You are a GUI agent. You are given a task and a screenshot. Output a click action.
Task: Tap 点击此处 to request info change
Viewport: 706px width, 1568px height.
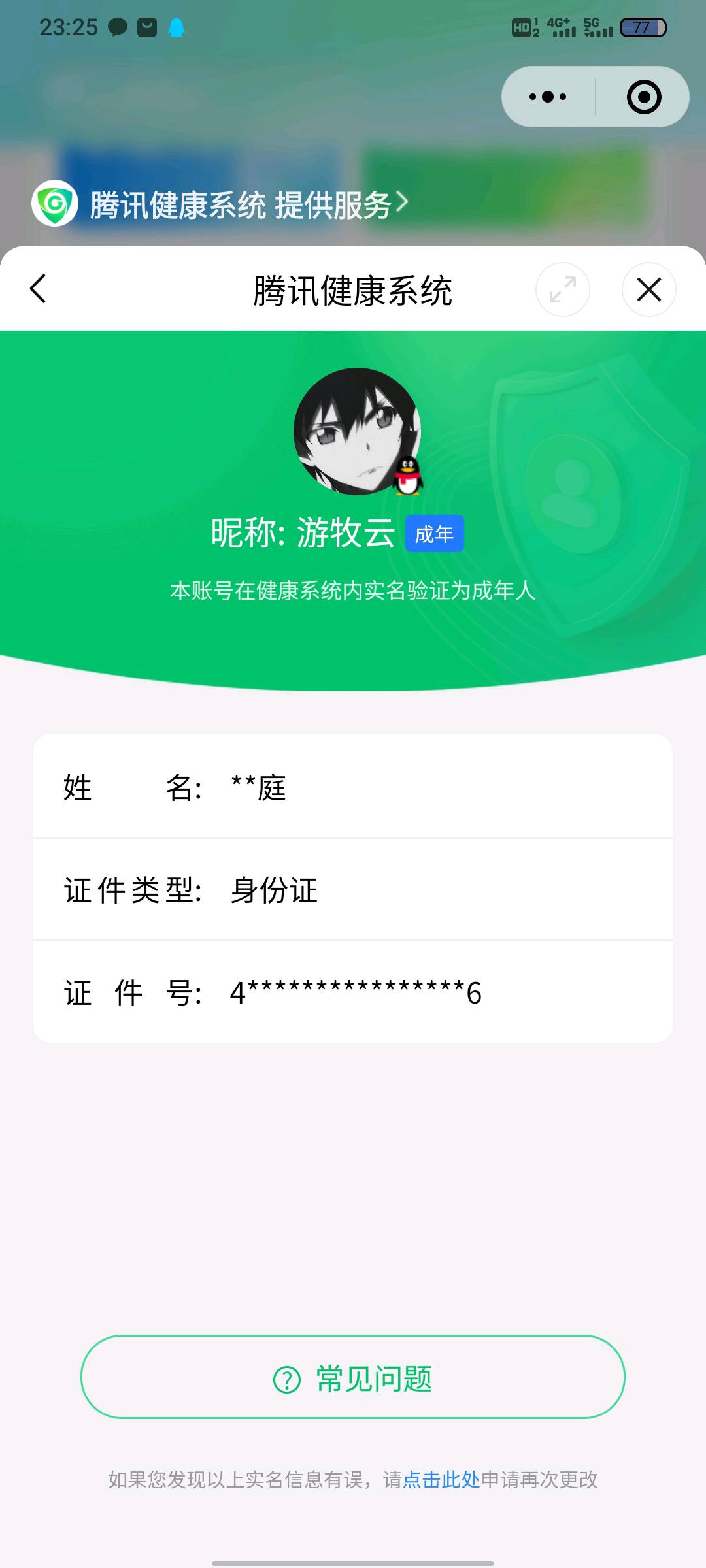point(442,1480)
